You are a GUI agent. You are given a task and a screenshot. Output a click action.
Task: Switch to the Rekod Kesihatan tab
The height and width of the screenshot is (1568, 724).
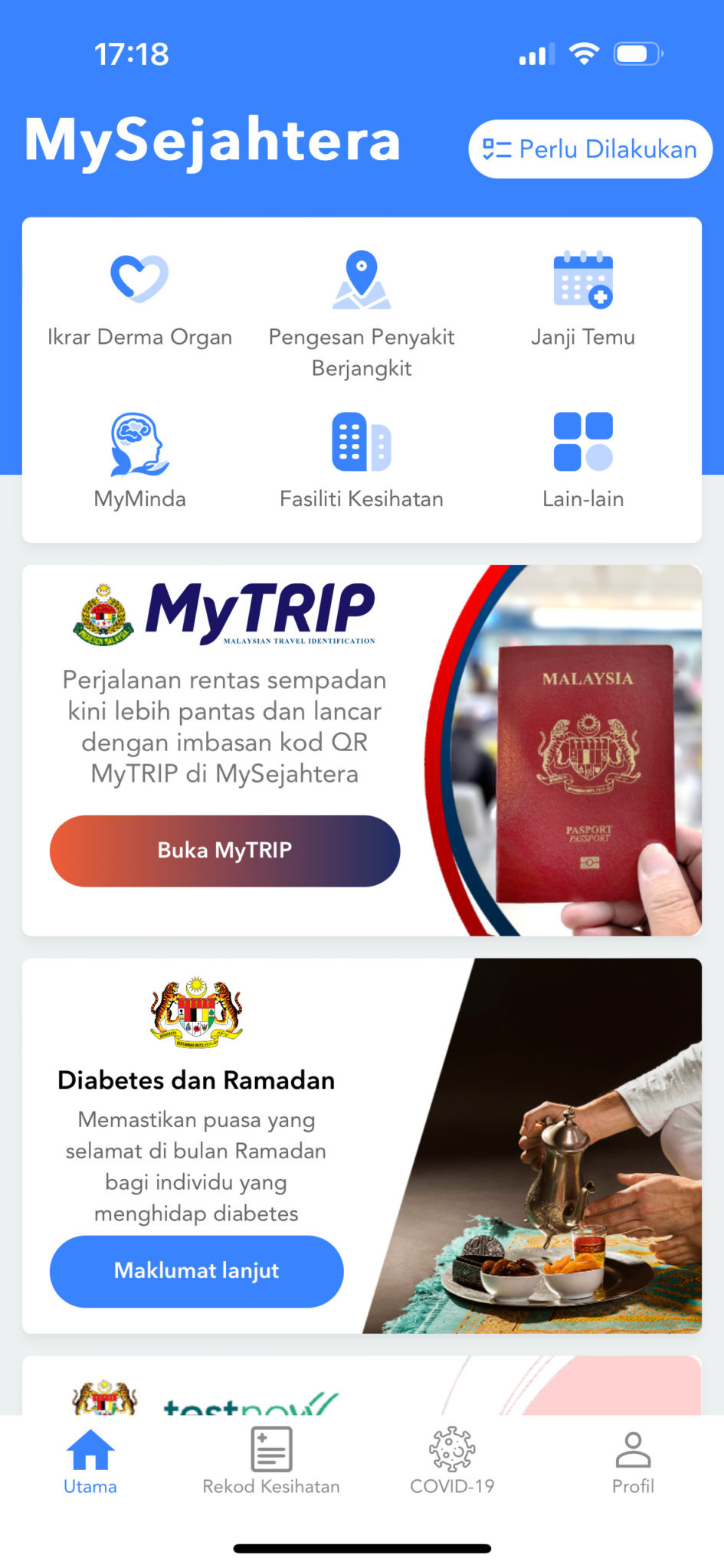point(271,1462)
